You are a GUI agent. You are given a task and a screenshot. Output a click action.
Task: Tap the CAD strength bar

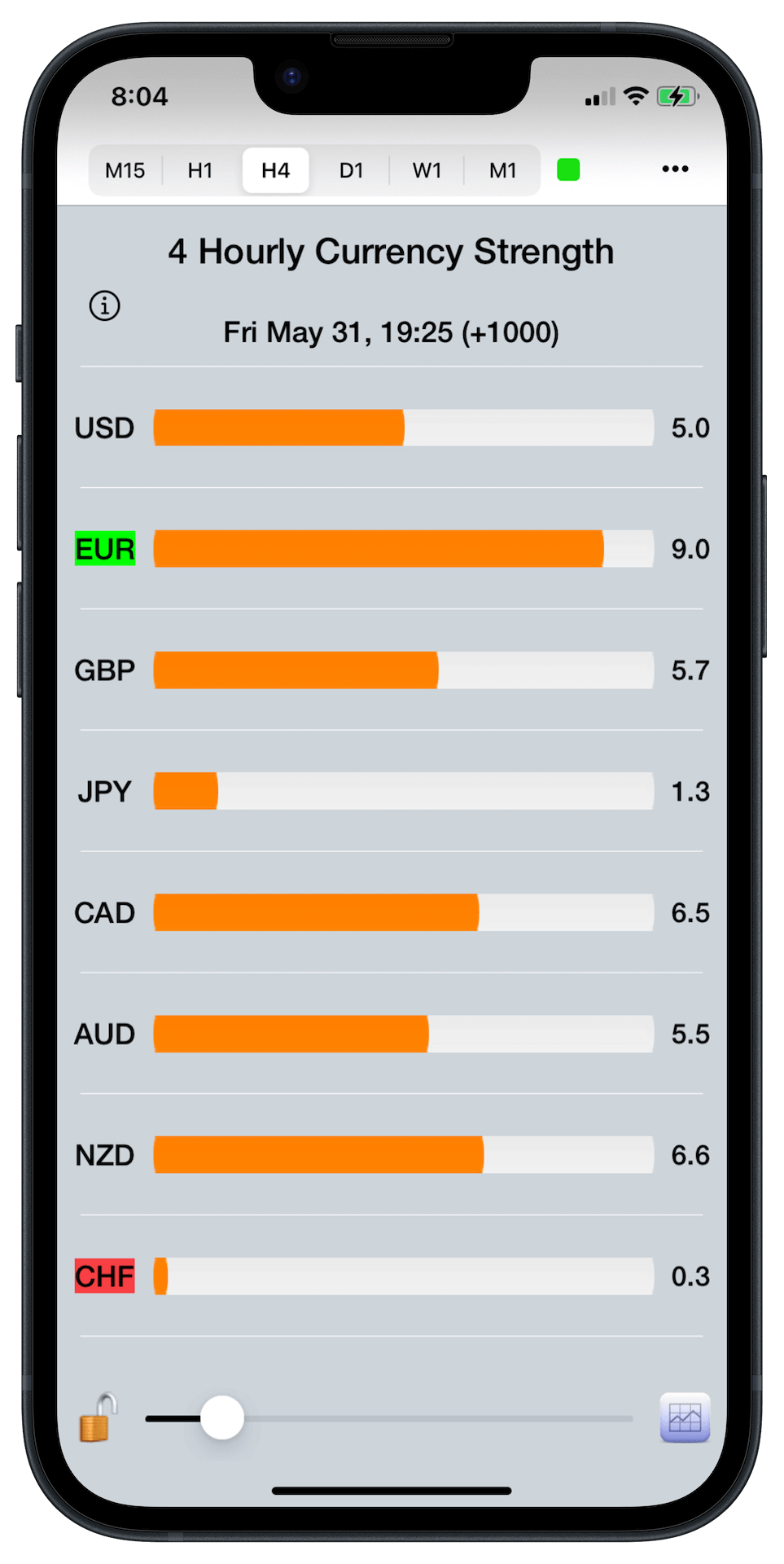[x=402, y=912]
